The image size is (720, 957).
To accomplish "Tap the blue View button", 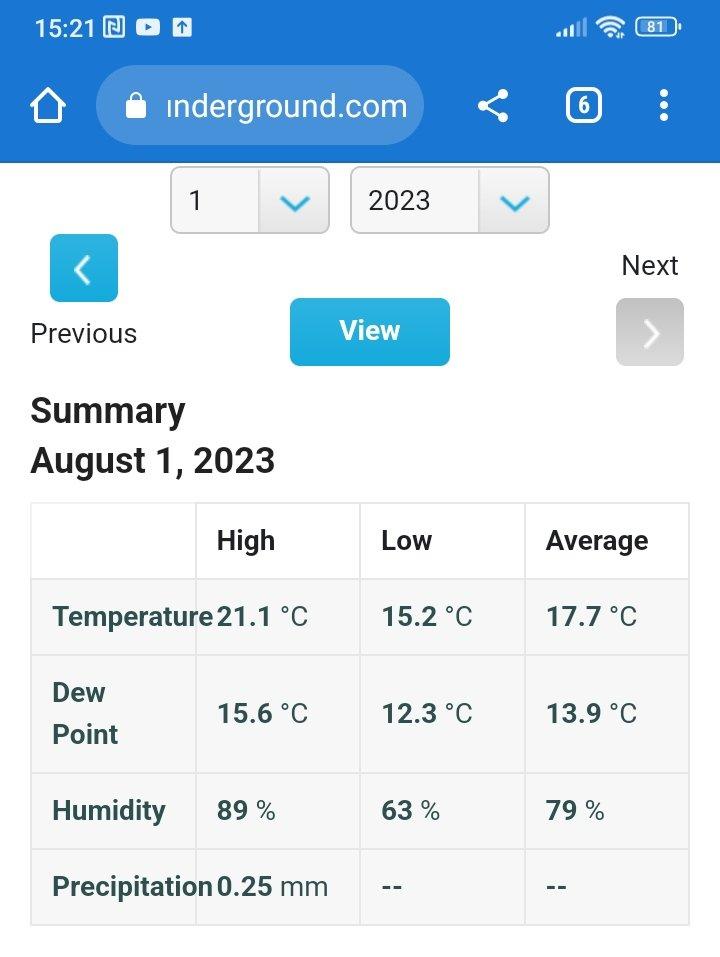I will (370, 331).
